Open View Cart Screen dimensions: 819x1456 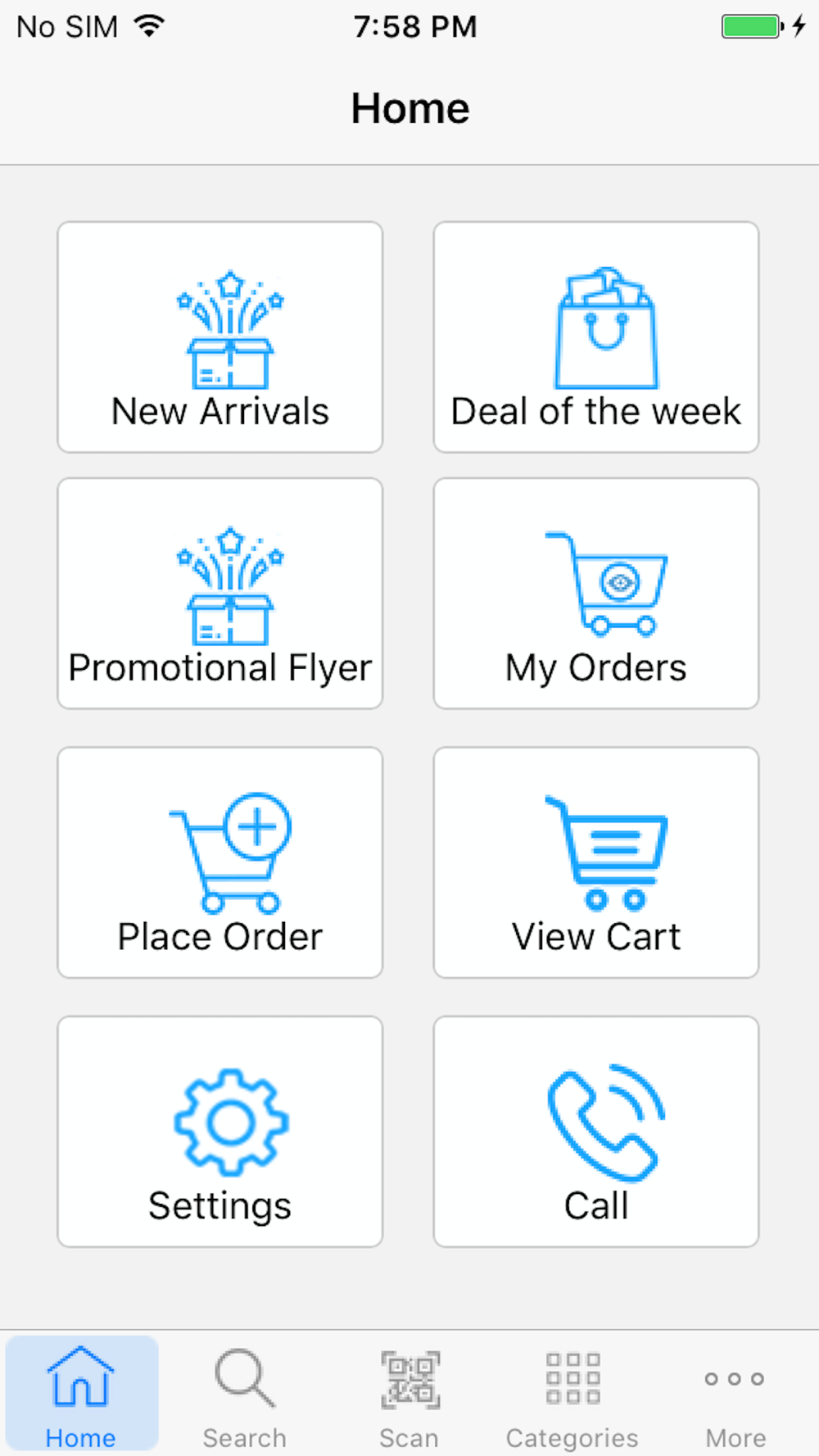(x=596, y=862)
